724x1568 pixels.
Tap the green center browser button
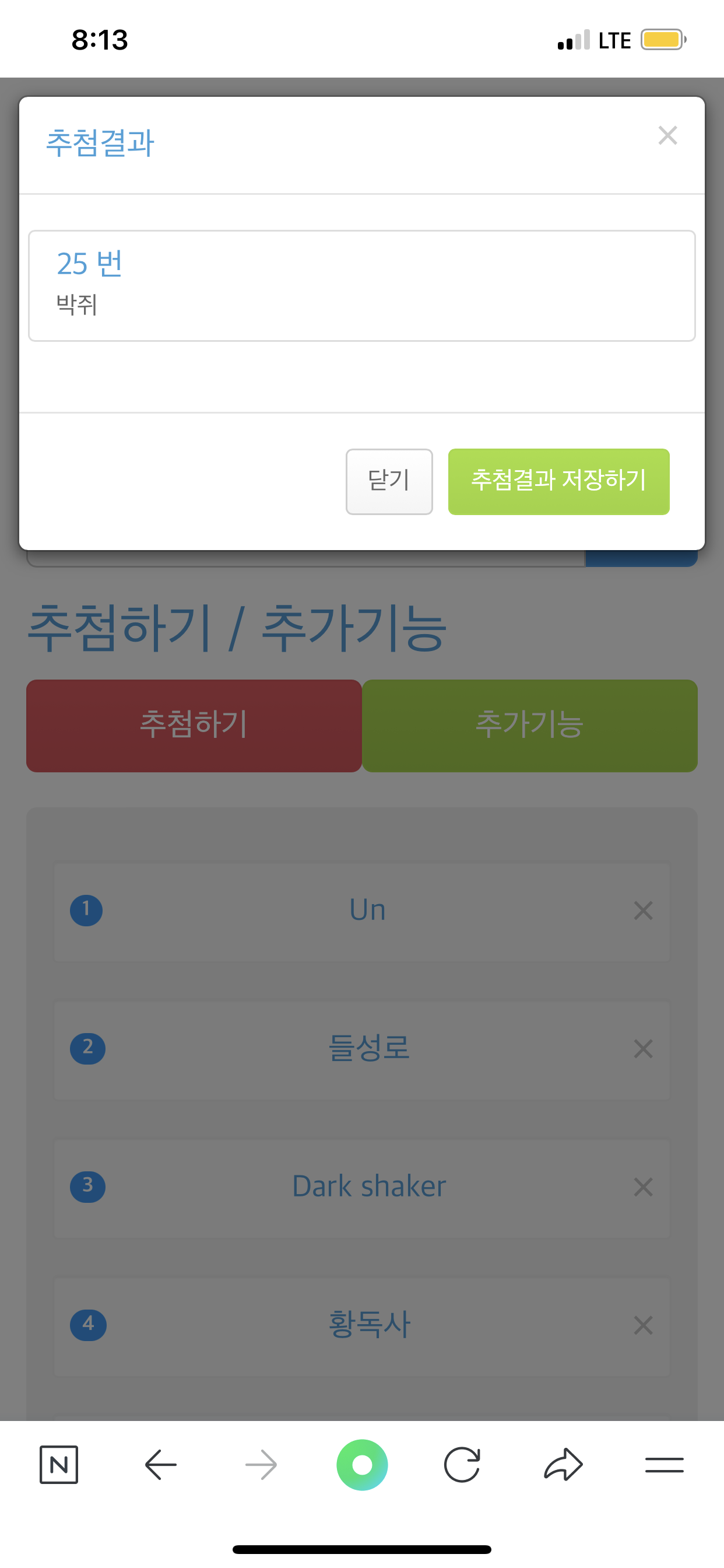click(362, 1465)
